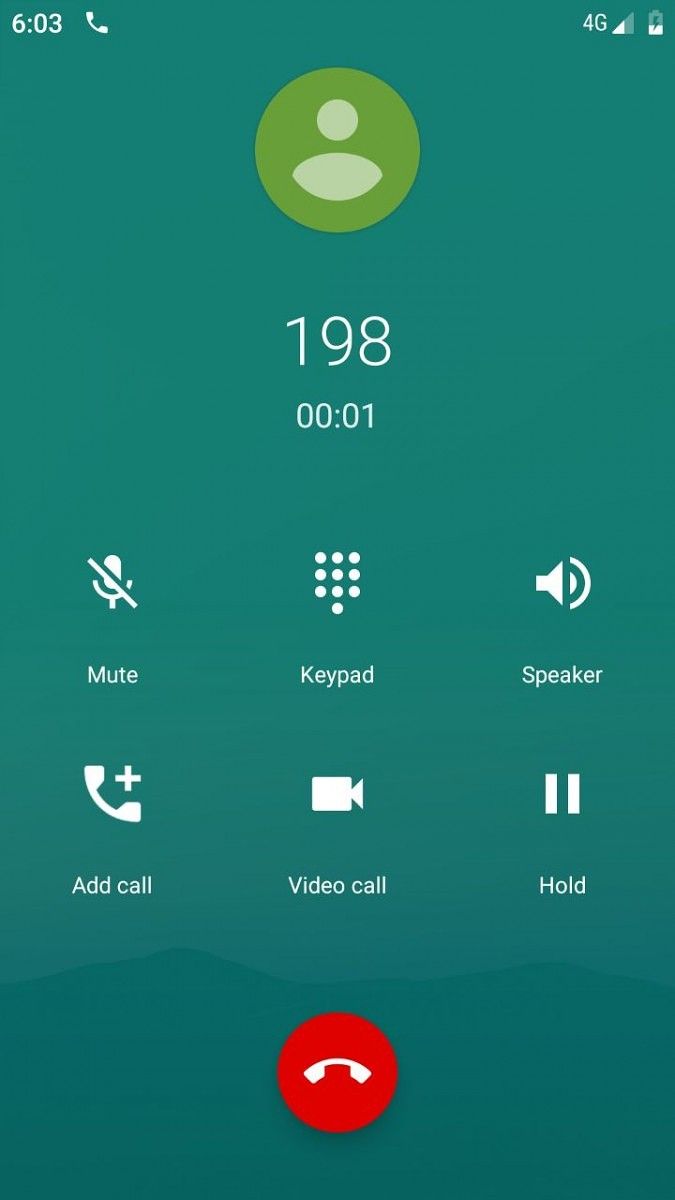
Task: Turn on the speaker
Action: point(562,584)
